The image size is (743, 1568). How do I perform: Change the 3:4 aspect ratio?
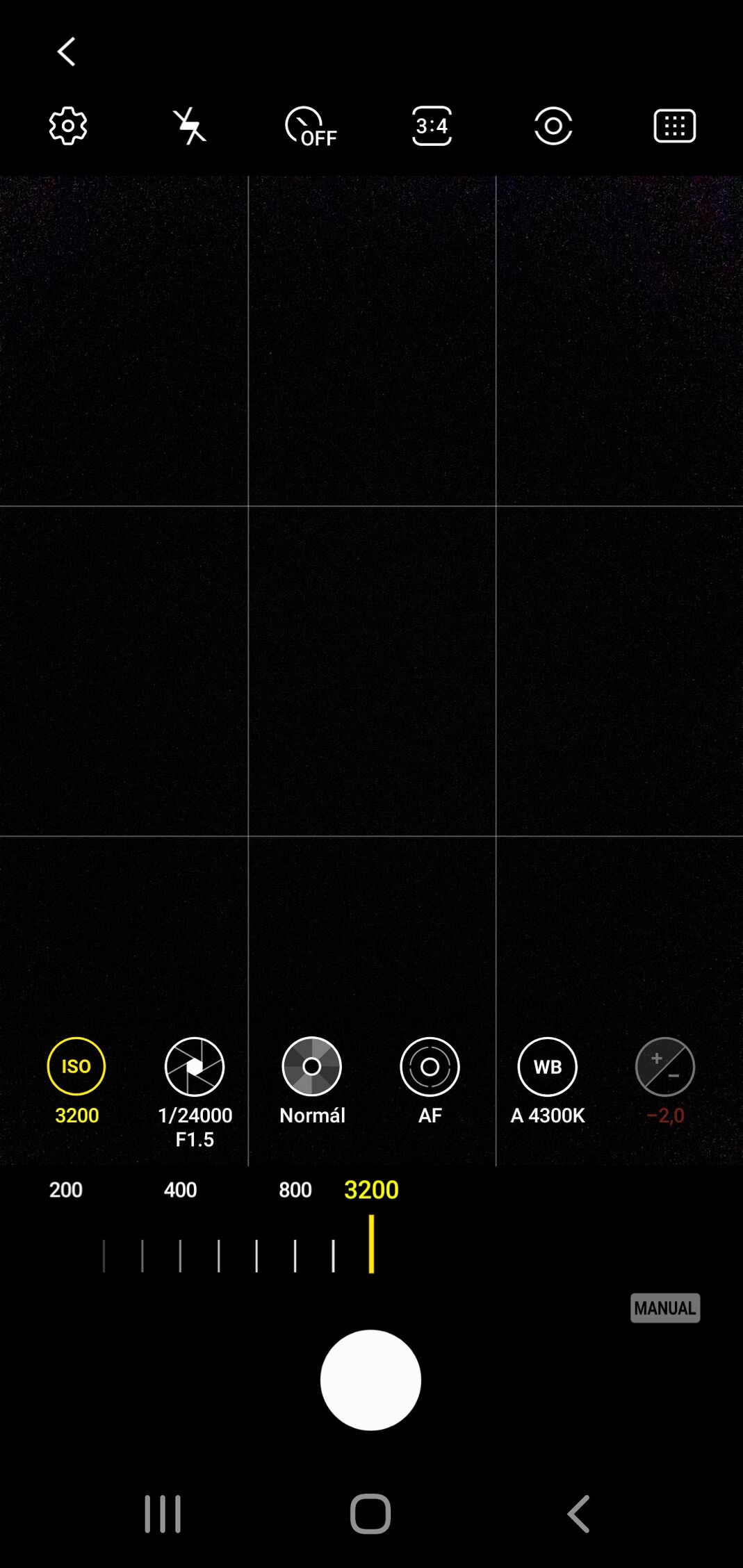point(432,126)
